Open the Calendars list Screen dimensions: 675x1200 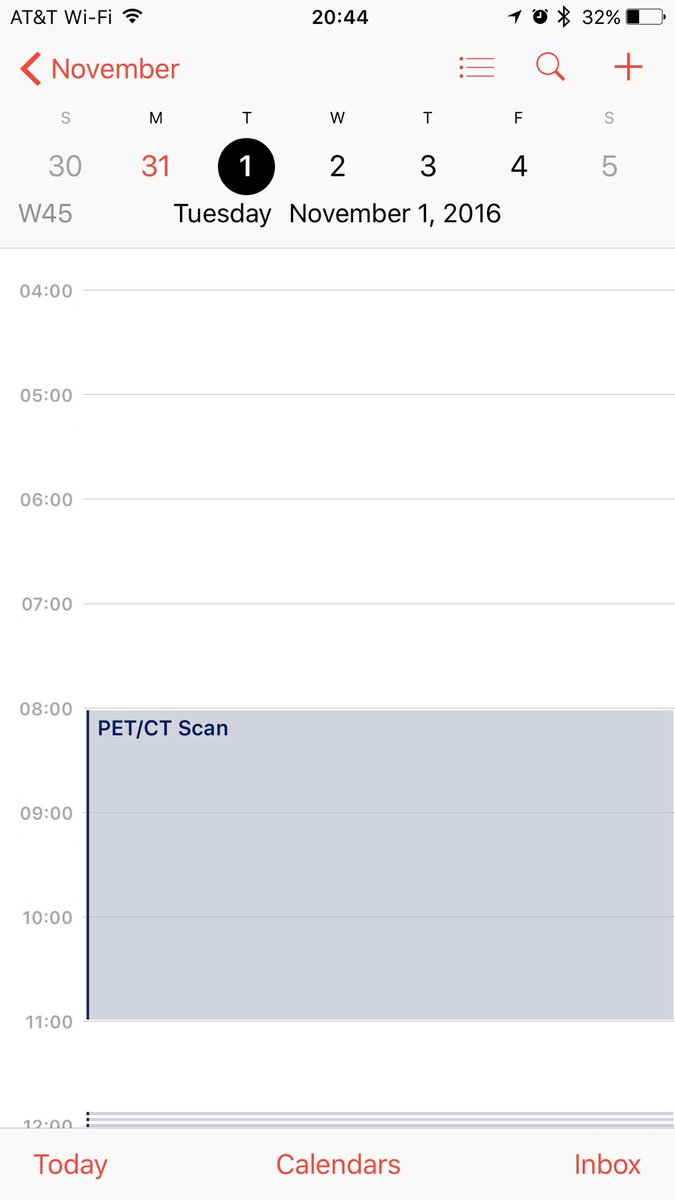[338, 1164]
